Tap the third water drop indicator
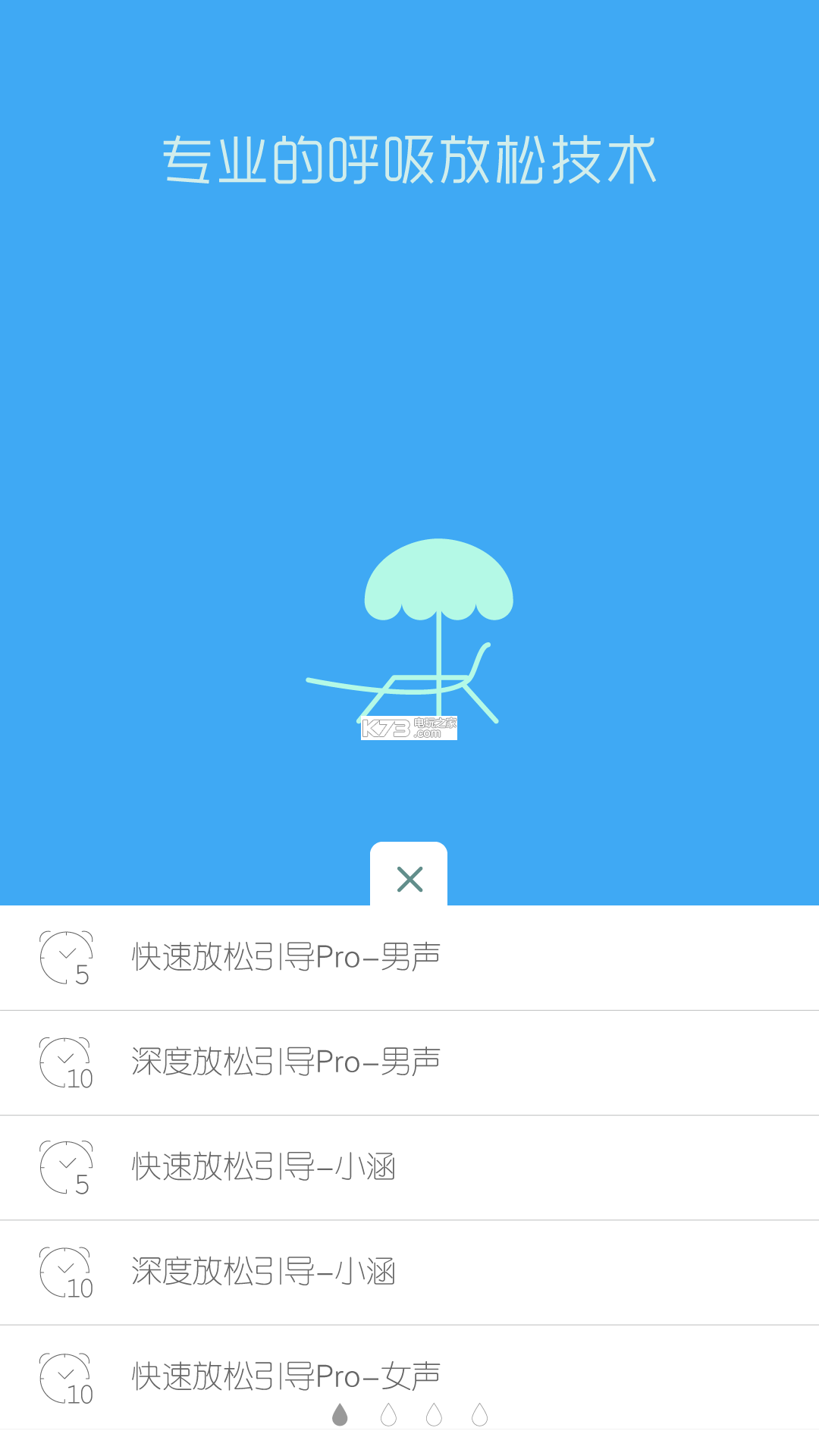 tap(434, 1415)
